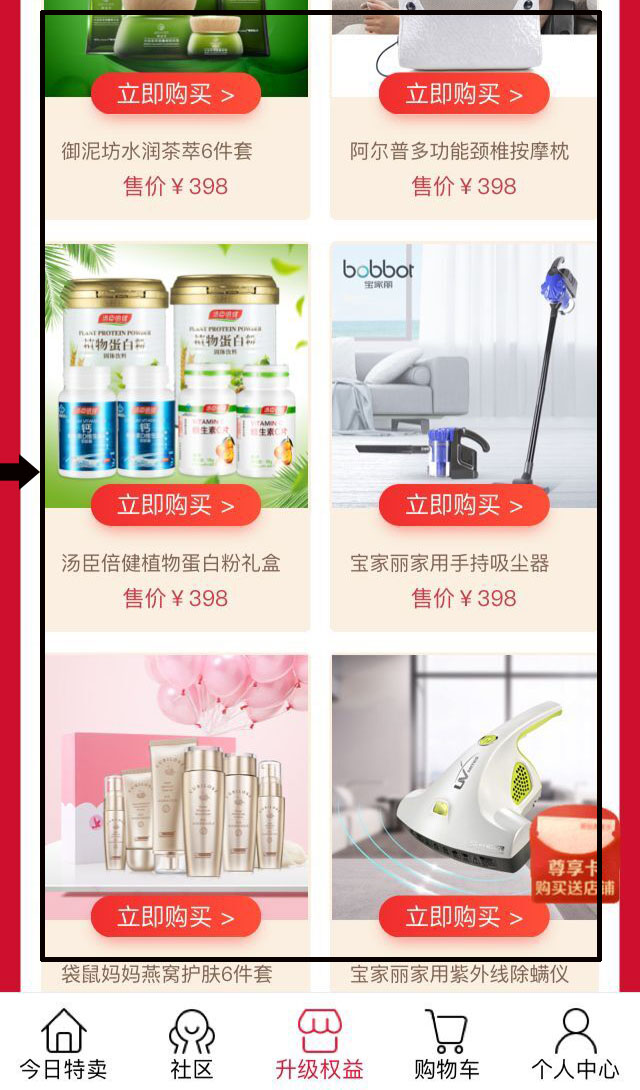640x1090 pixels.
Task: Go to the 社区 tab
Action: [x=192, y=1045]
